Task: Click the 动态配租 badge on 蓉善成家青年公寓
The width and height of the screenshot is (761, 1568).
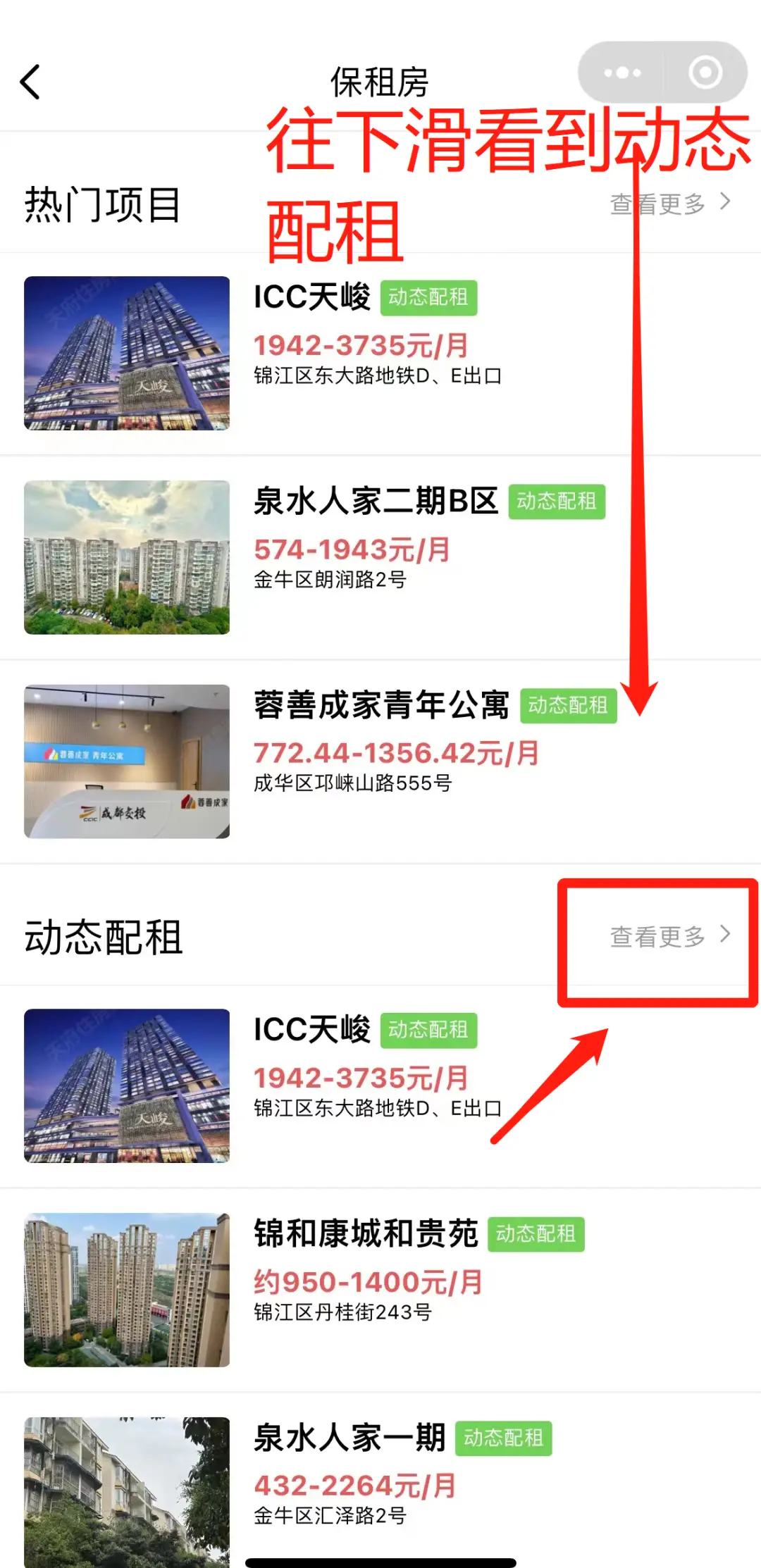Action: [569, 707]
